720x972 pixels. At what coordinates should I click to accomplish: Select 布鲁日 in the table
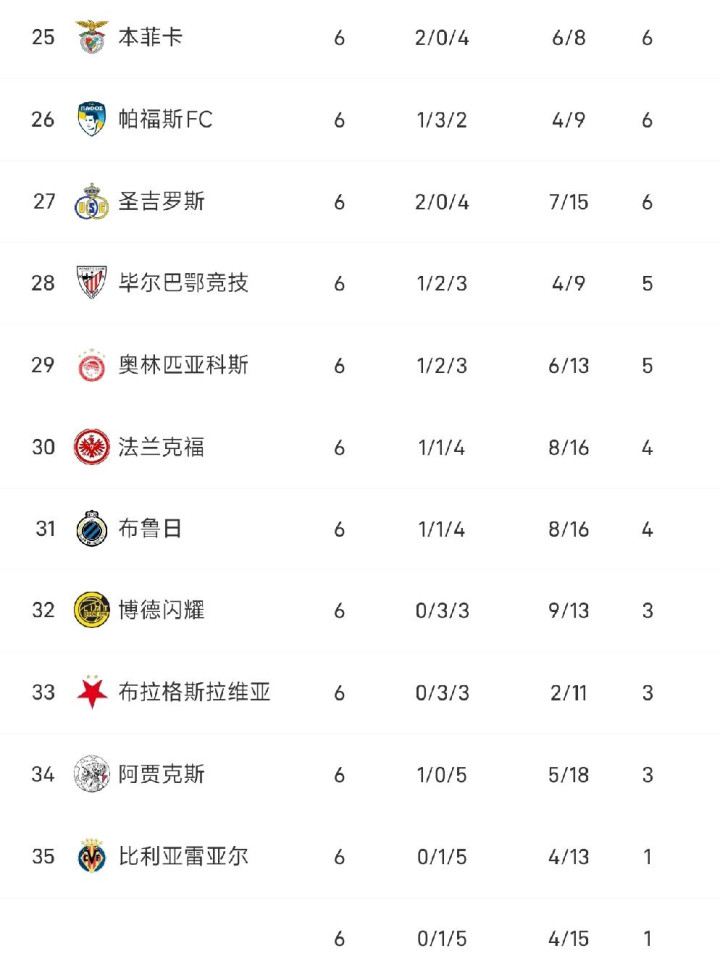(x=150, y=529)
